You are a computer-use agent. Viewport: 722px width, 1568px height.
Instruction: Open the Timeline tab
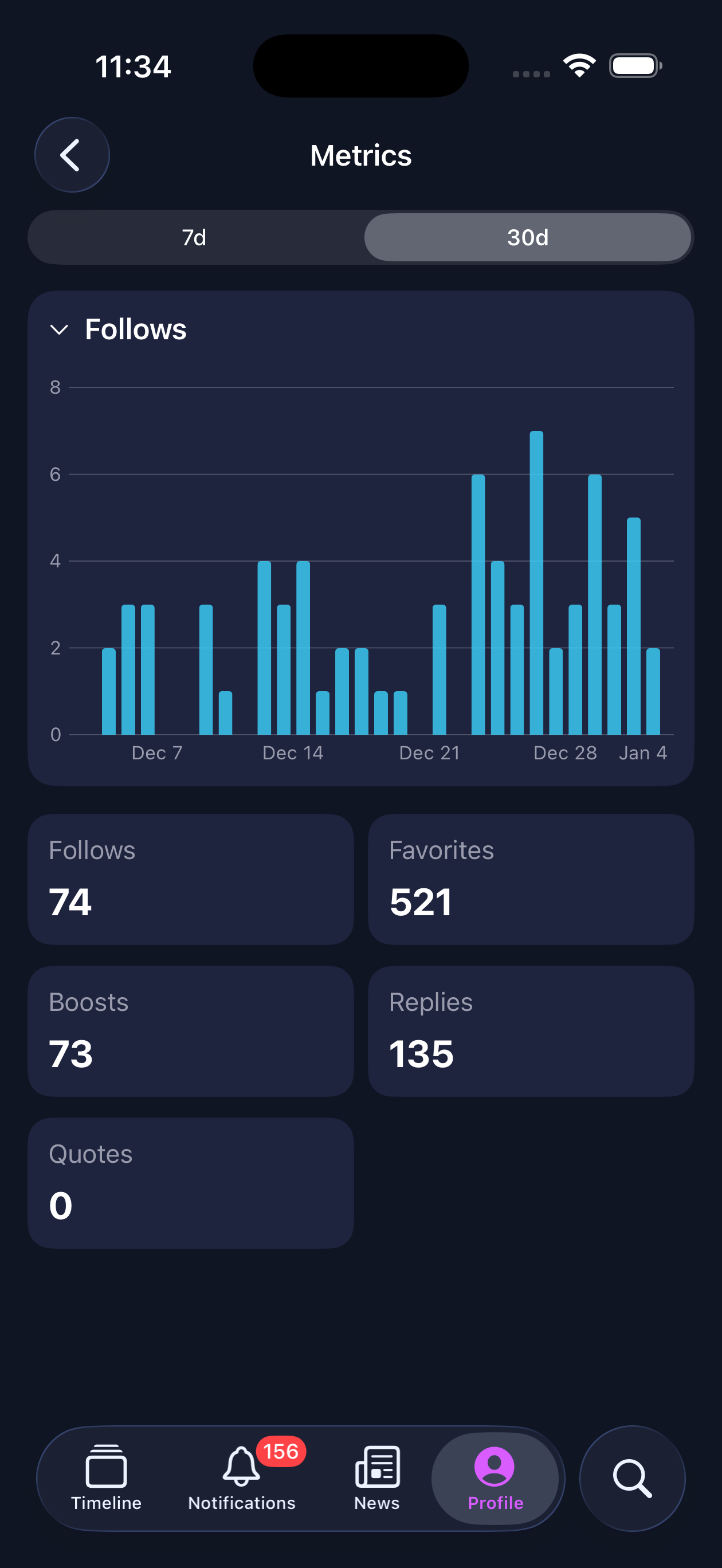click(x=107, y=1478)
